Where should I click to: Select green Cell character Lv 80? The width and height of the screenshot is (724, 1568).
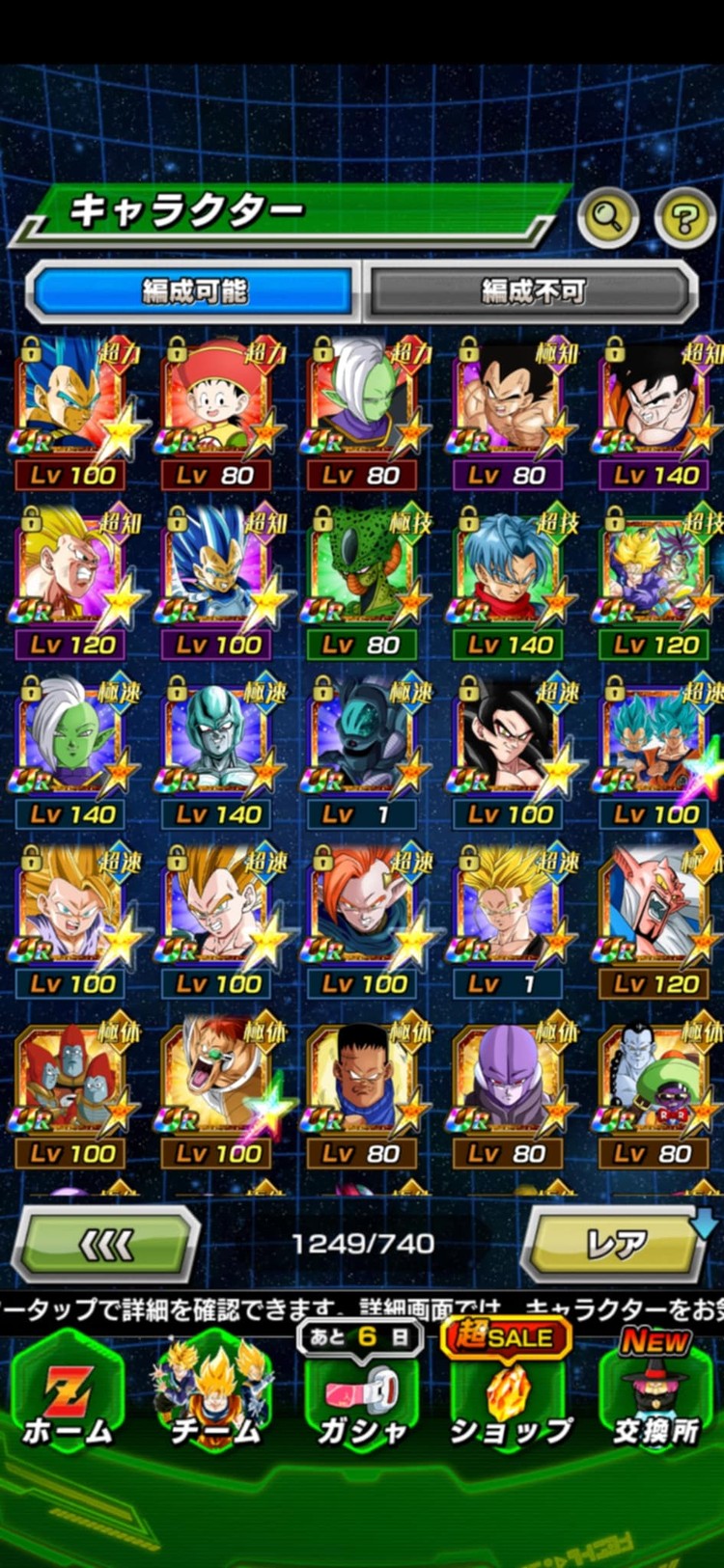(363, 575)
